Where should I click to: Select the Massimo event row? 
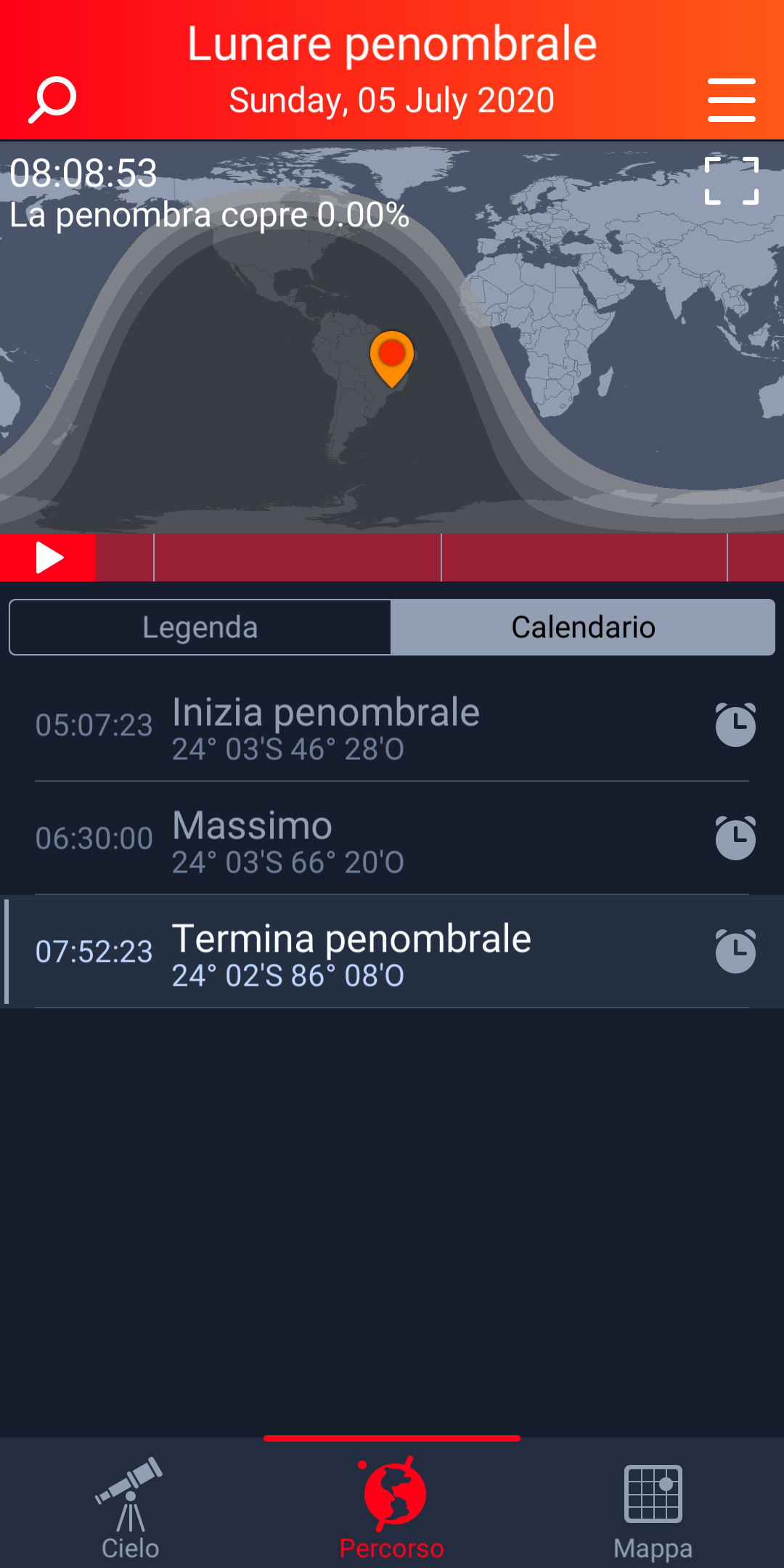[x=392, y=838]
